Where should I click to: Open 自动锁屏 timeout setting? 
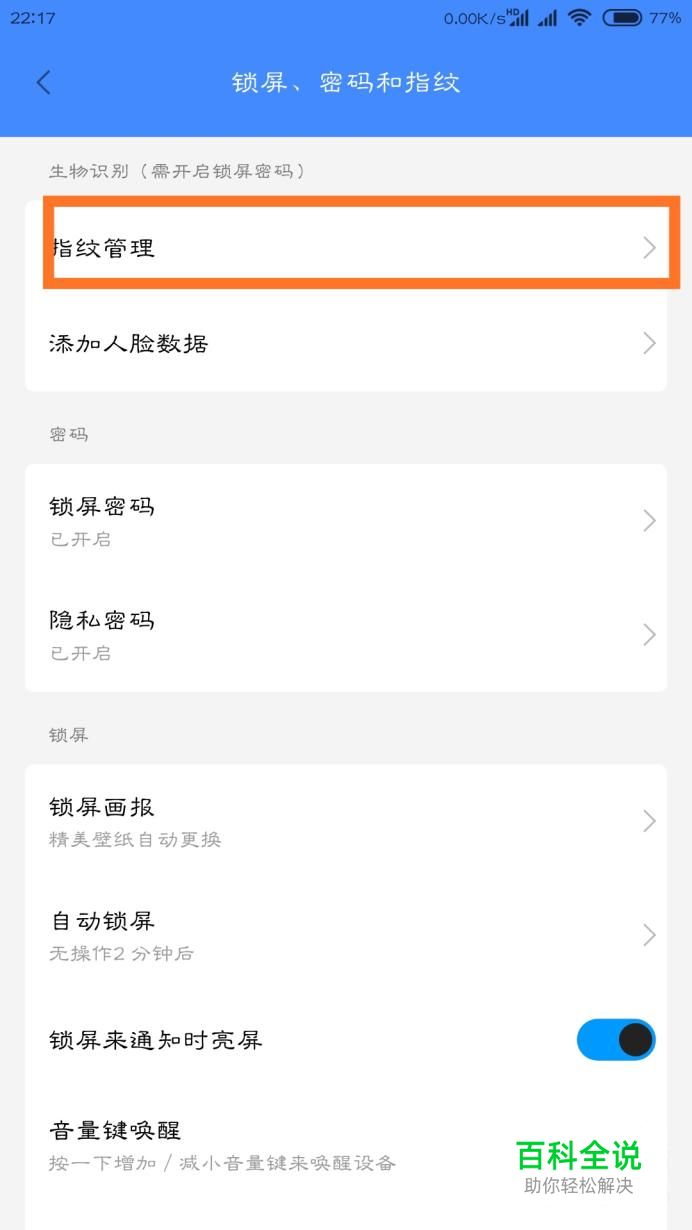click(x=346, y=935)
